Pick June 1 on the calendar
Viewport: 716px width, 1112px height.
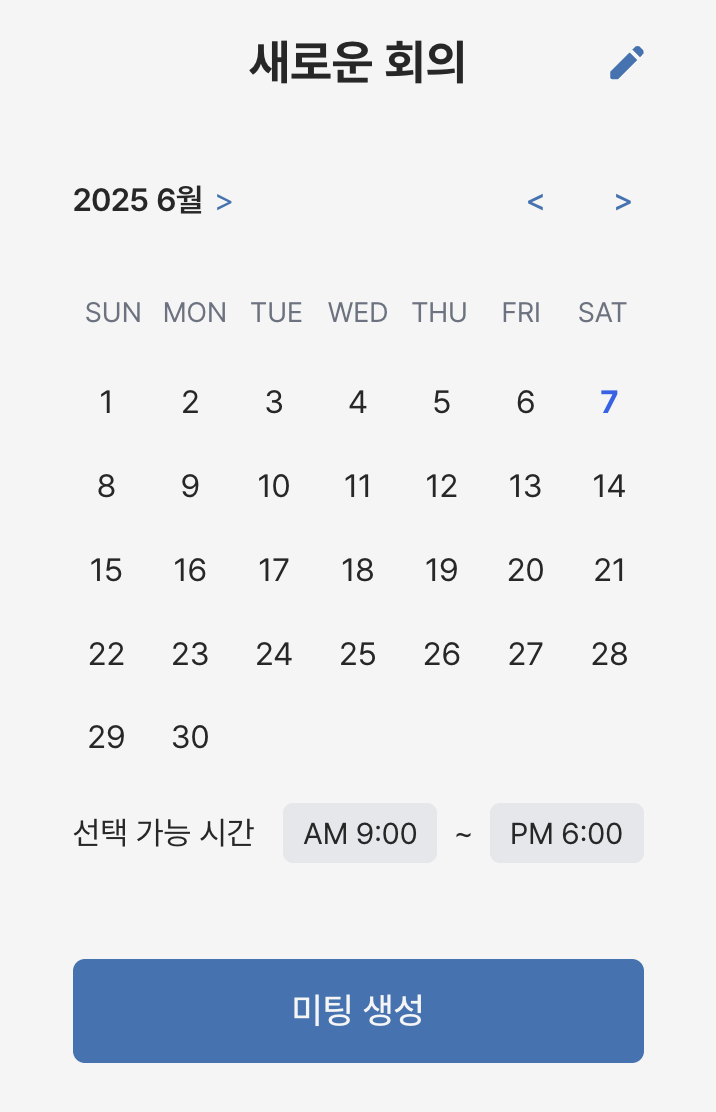pos(106,402)
